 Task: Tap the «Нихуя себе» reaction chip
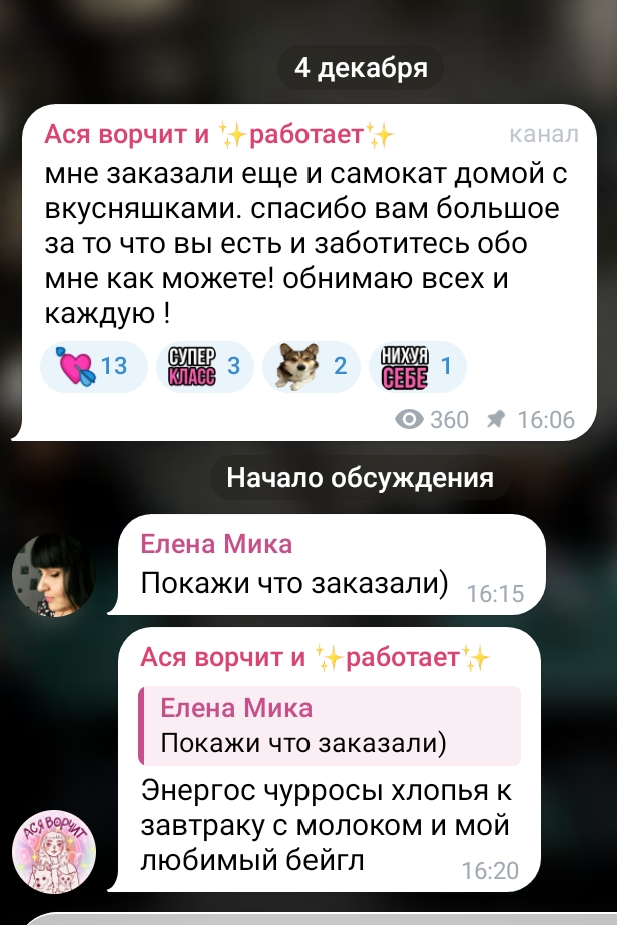pyautogui.click(x=417, y=366)
